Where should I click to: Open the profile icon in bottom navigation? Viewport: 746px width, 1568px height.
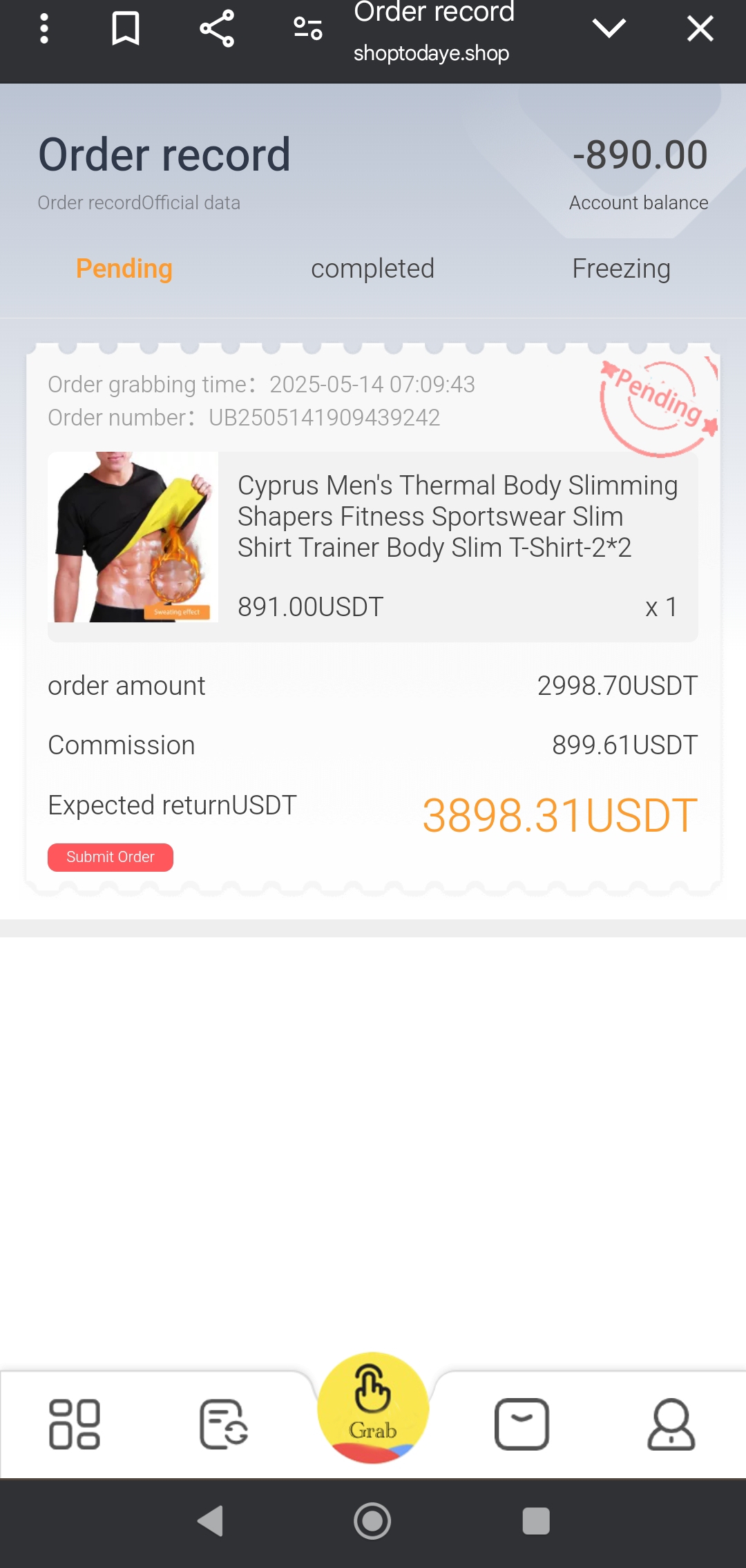[x=671, y=1424]
